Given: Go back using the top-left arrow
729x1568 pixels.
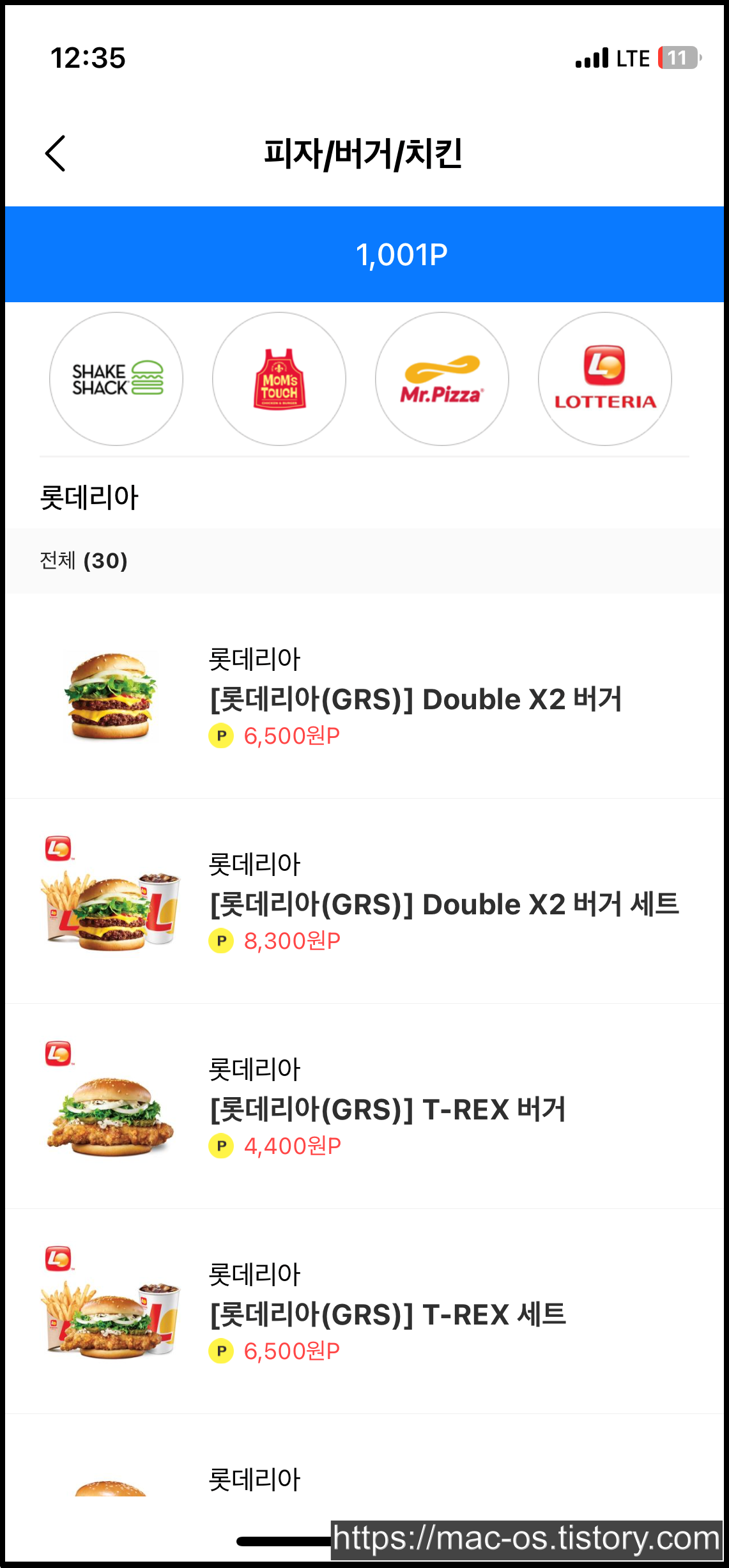Looking at the screenshot, I should (x=56, y=153).
